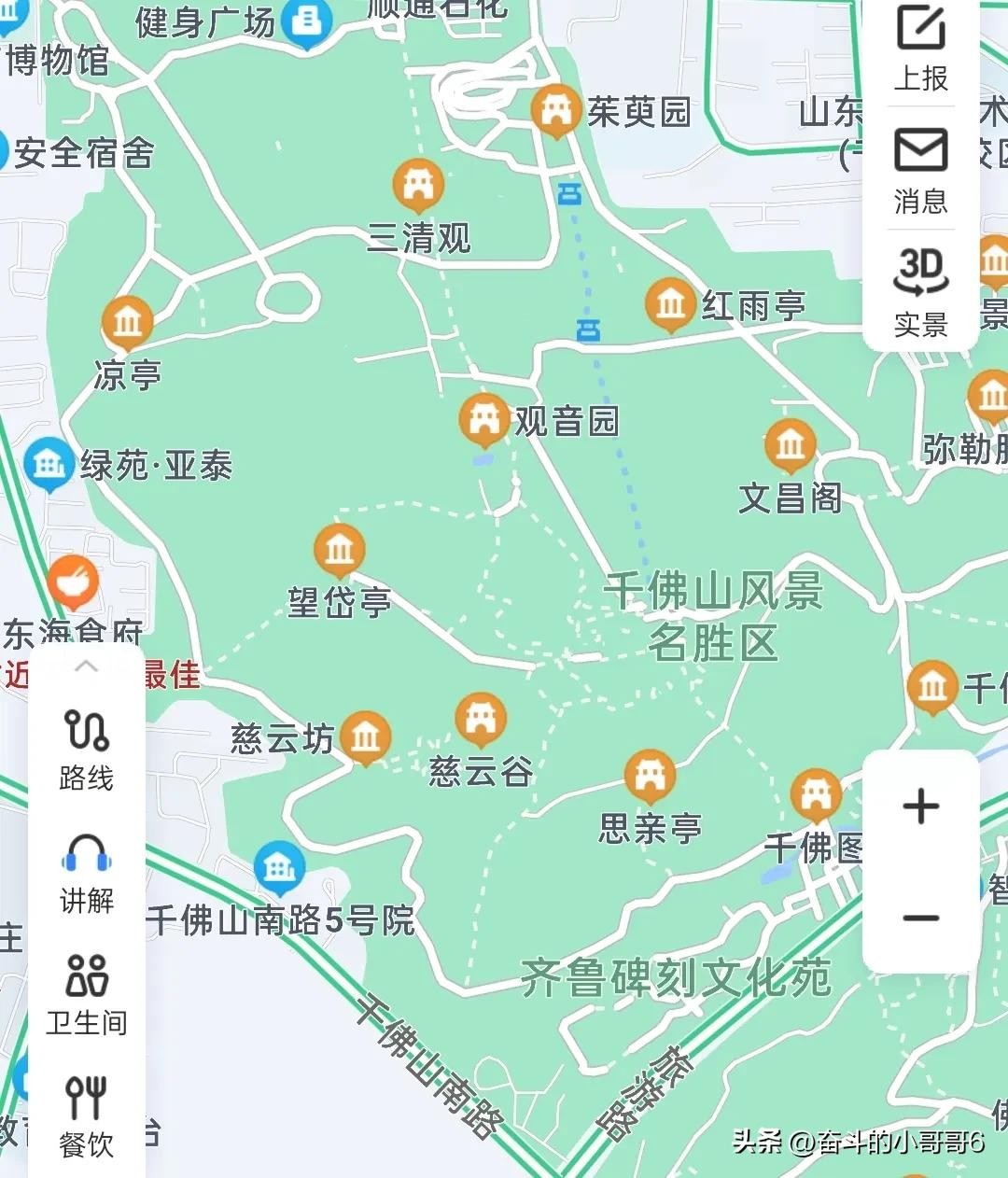This screenshot has width=1008, height=1178.
Task: Zoom in with the plus button
Action: click(x=921, y=806)
